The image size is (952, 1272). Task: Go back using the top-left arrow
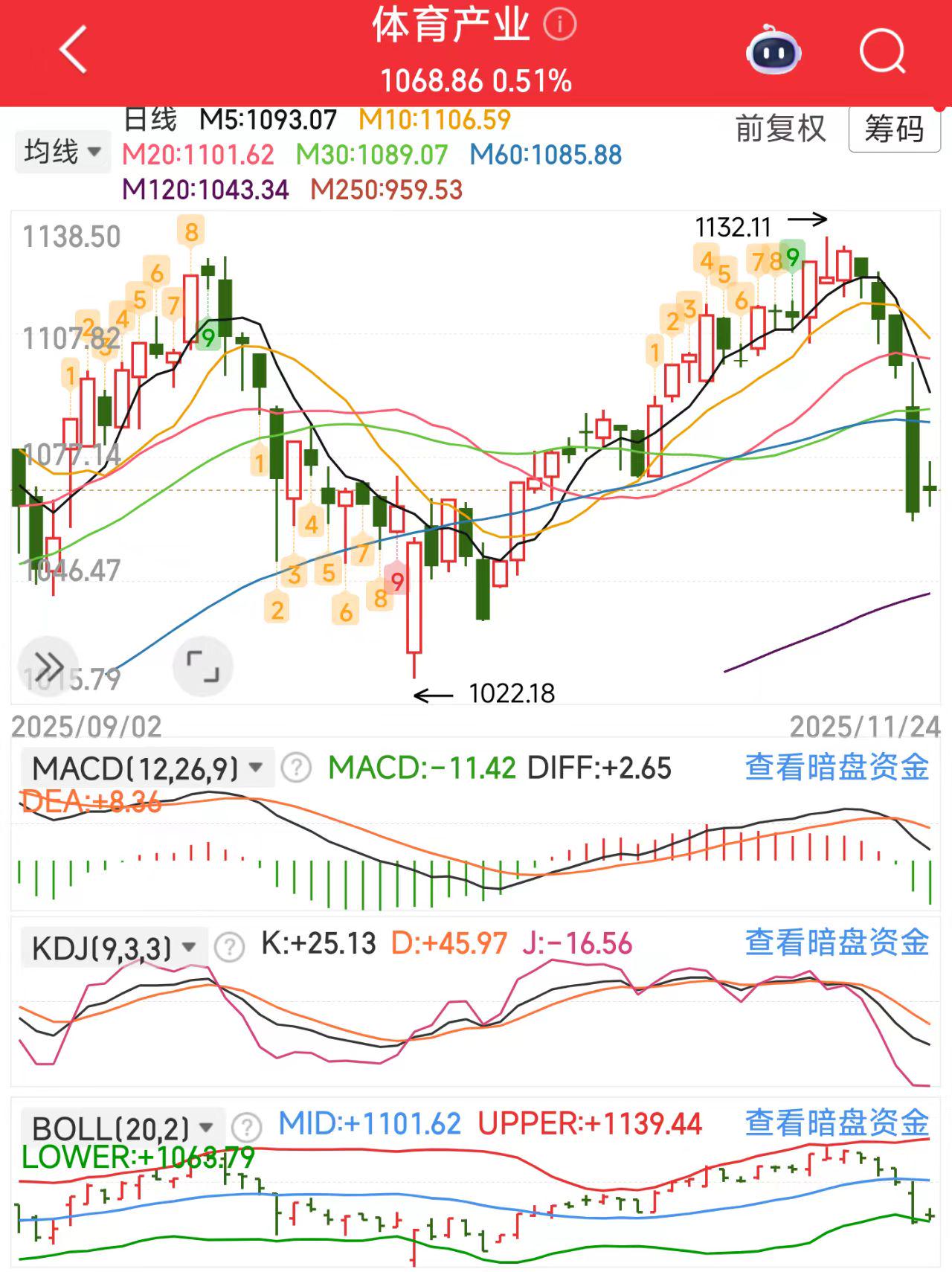click(74, 50)
